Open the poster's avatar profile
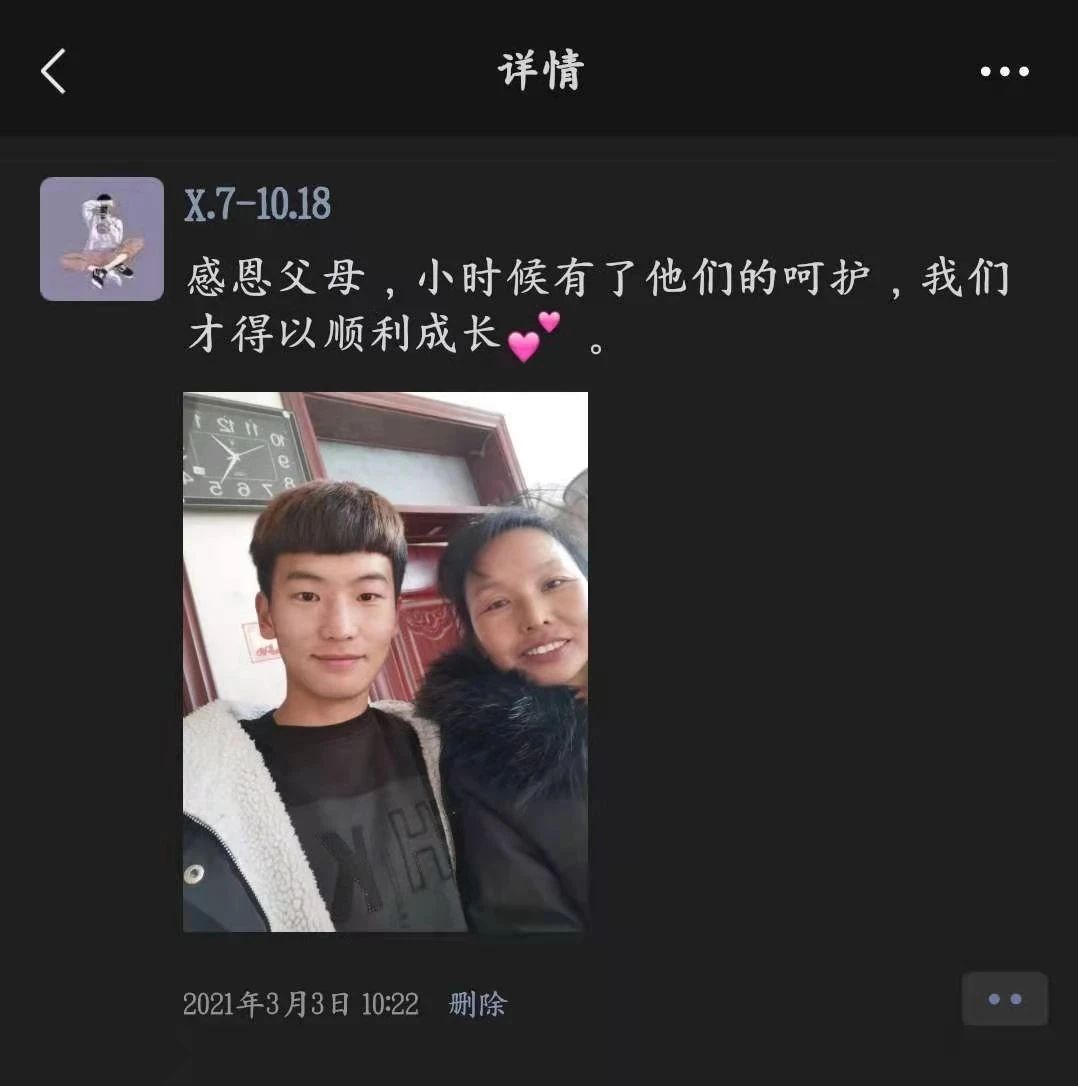The width and height of the screenshot is (1078, 1086). 102,239
